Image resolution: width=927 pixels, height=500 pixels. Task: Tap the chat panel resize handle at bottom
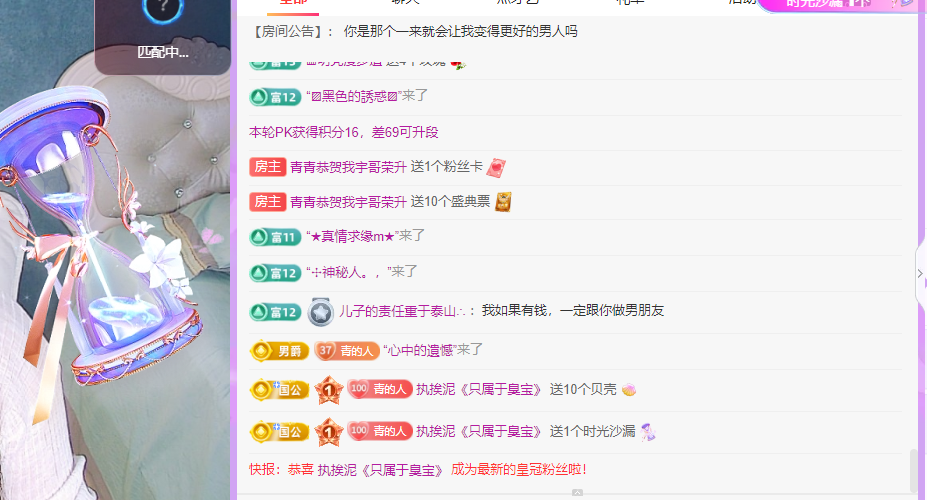click(x=576, y=493)
